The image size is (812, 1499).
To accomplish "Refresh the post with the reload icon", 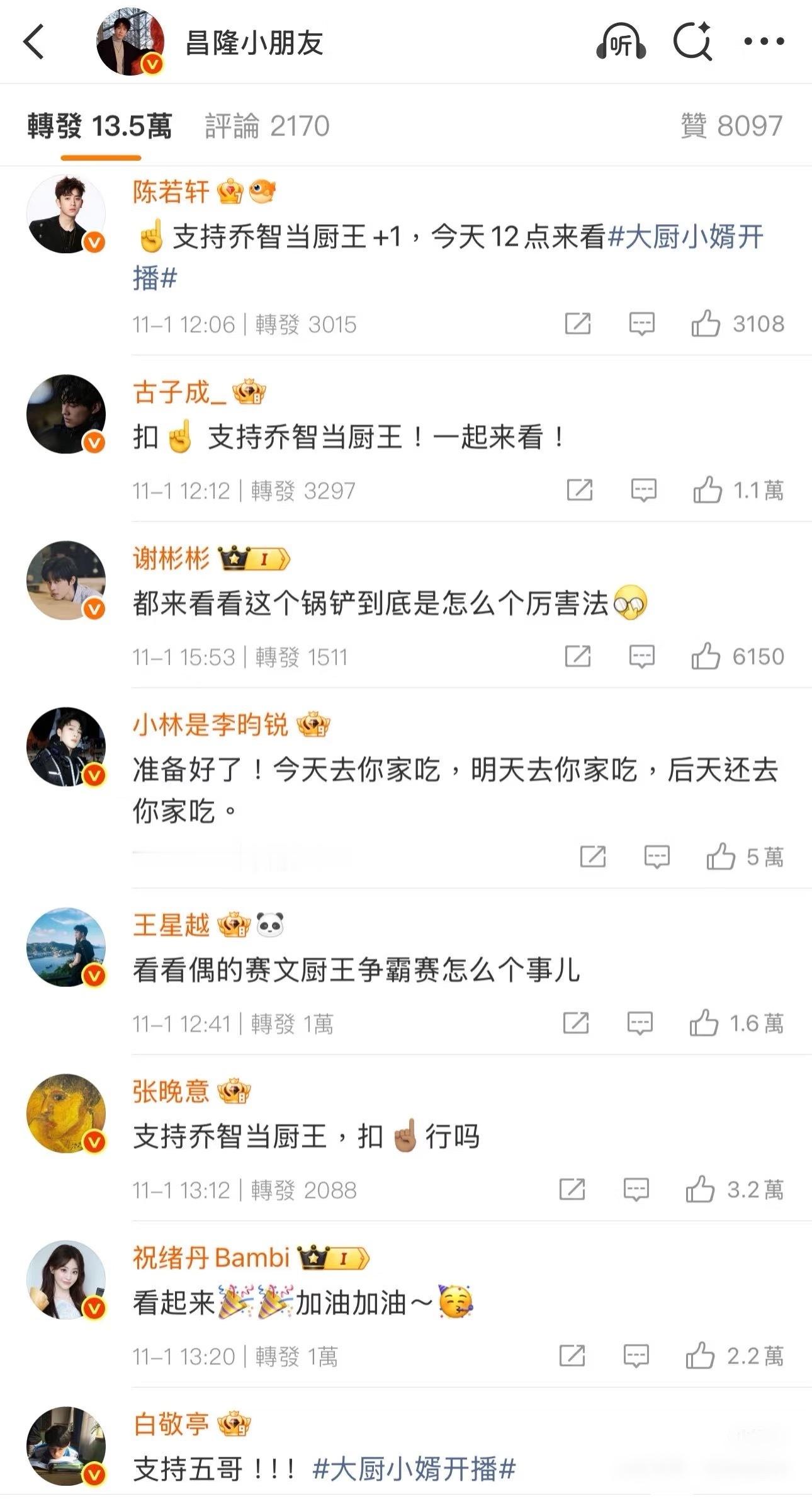I will pos(692,41).
